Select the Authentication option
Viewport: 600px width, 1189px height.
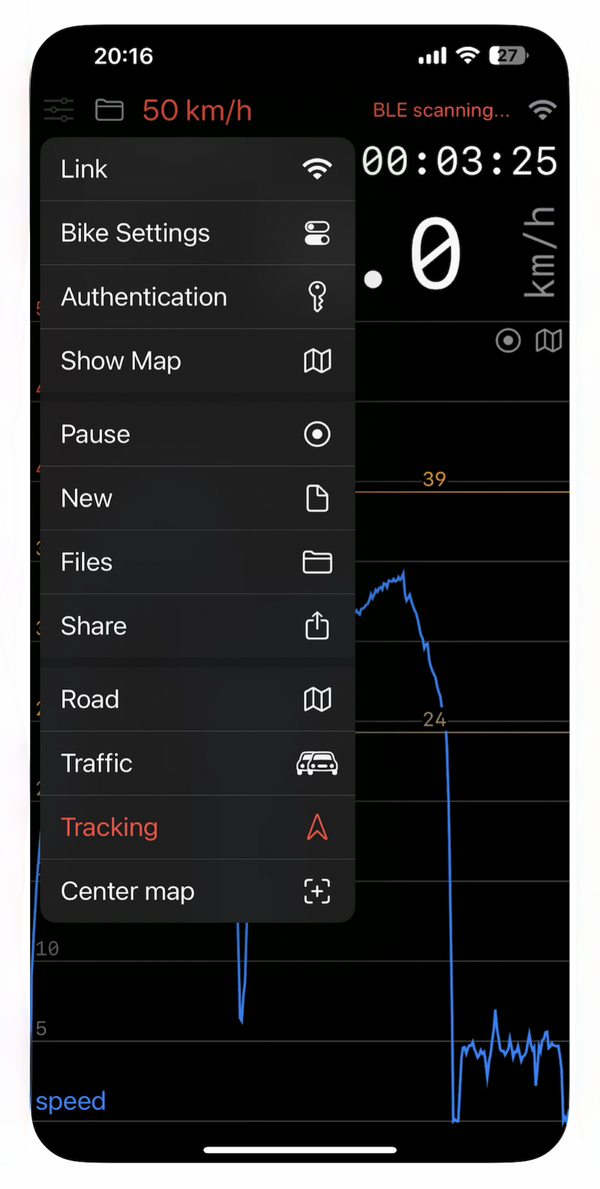coord(197,297)
